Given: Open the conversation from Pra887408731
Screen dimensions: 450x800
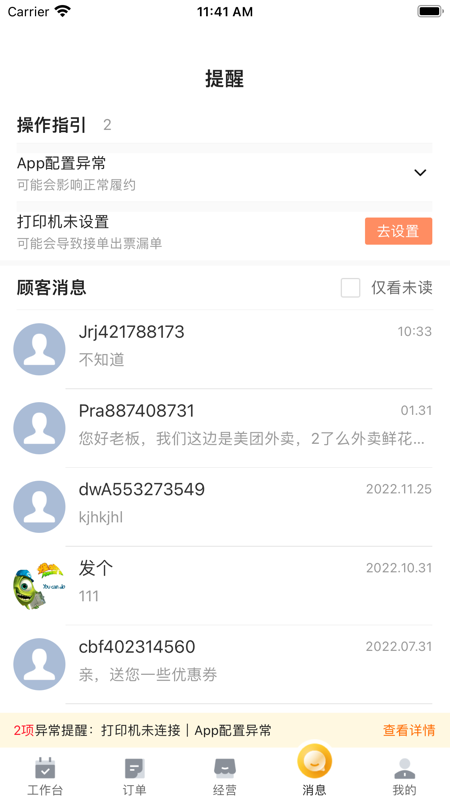Looking at the screenshot, I should (225, 428).
